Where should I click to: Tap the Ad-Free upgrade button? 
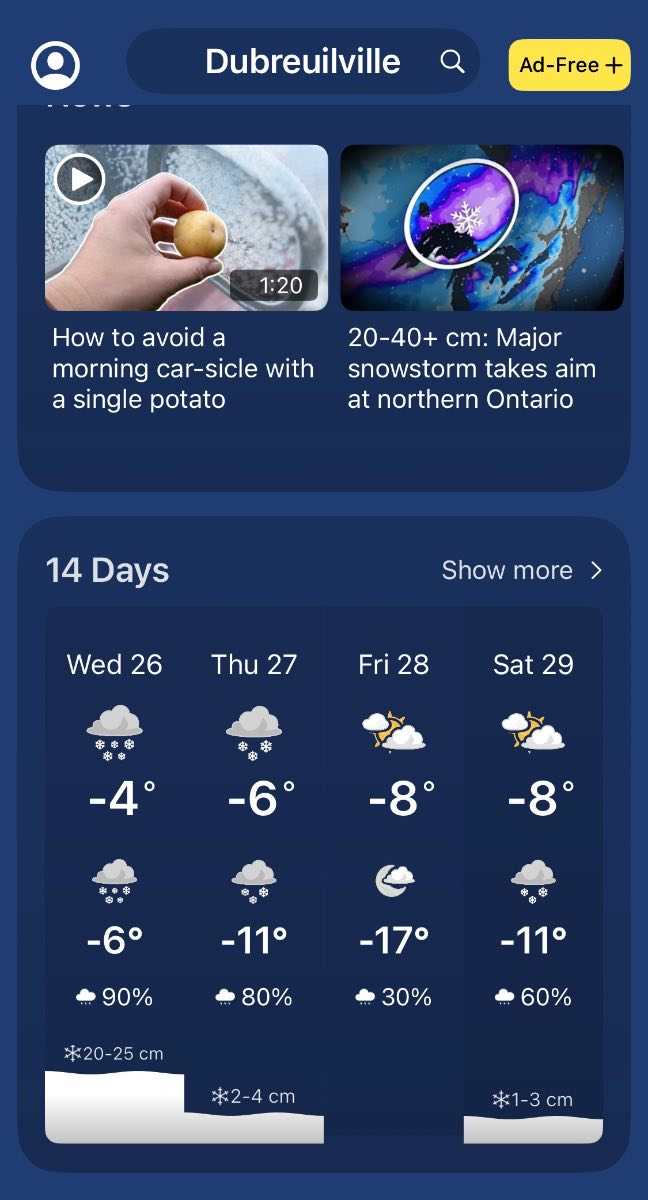[x=569, y=65]
